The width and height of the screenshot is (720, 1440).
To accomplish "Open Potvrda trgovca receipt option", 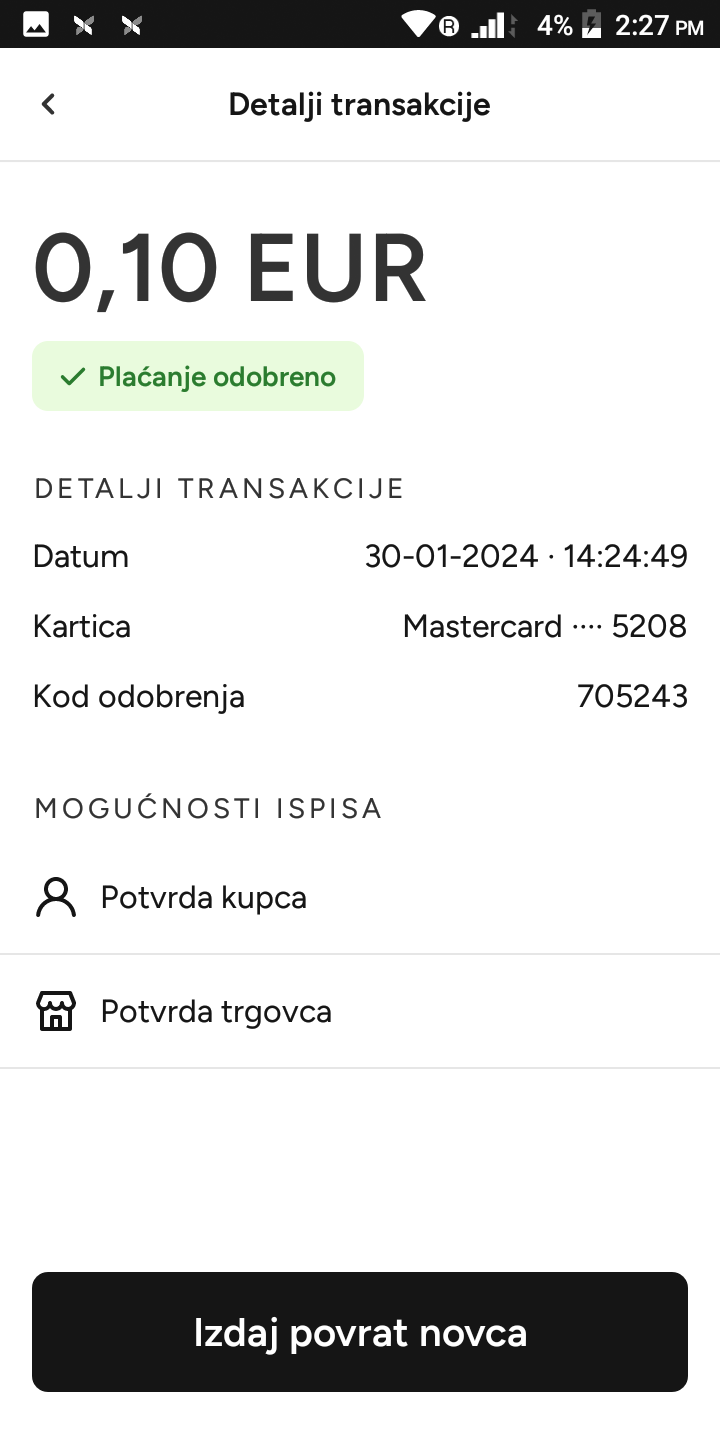I will pos(360,1012).
